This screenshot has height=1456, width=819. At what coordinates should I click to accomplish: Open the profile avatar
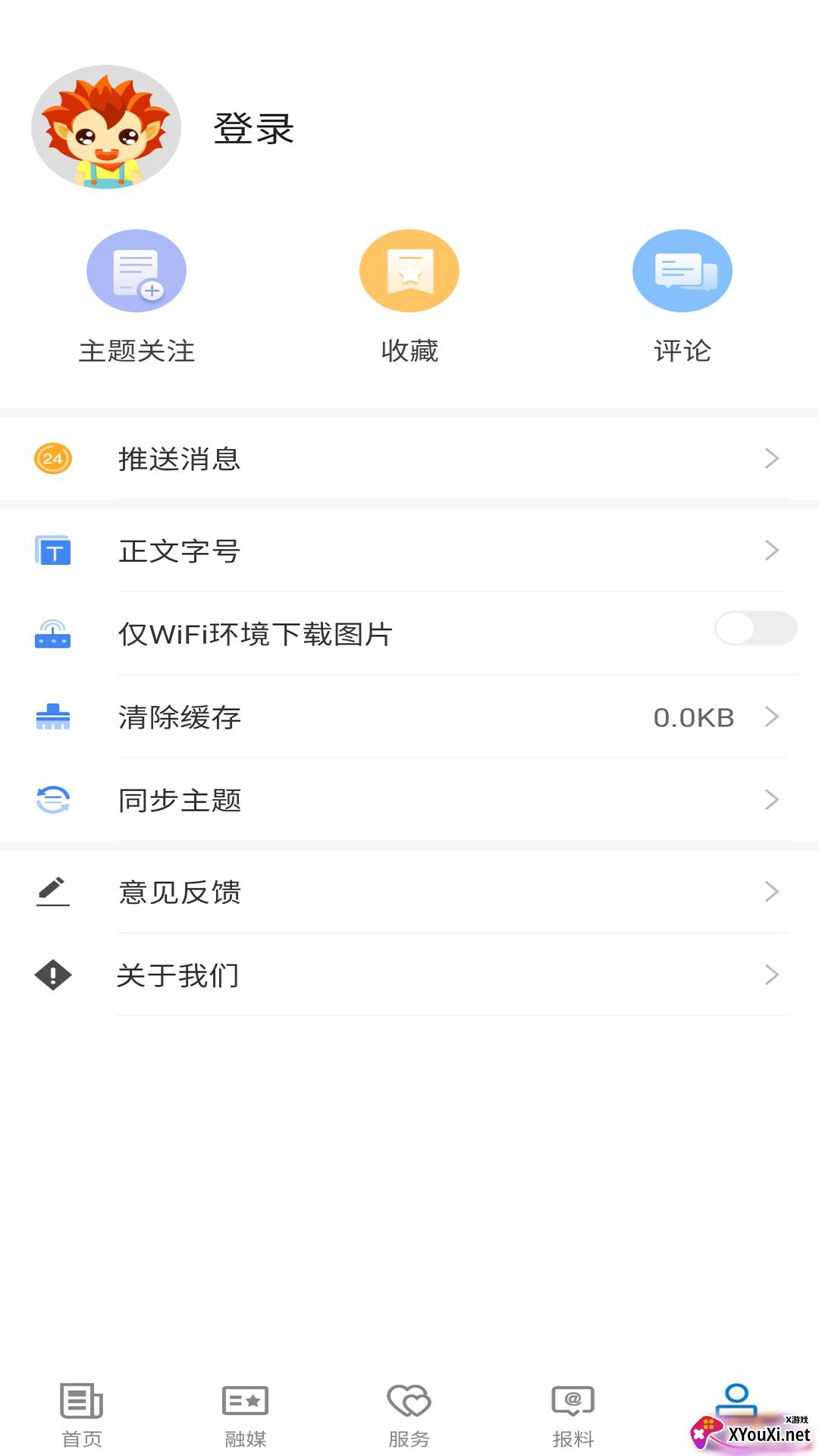[x=106, y=127]
